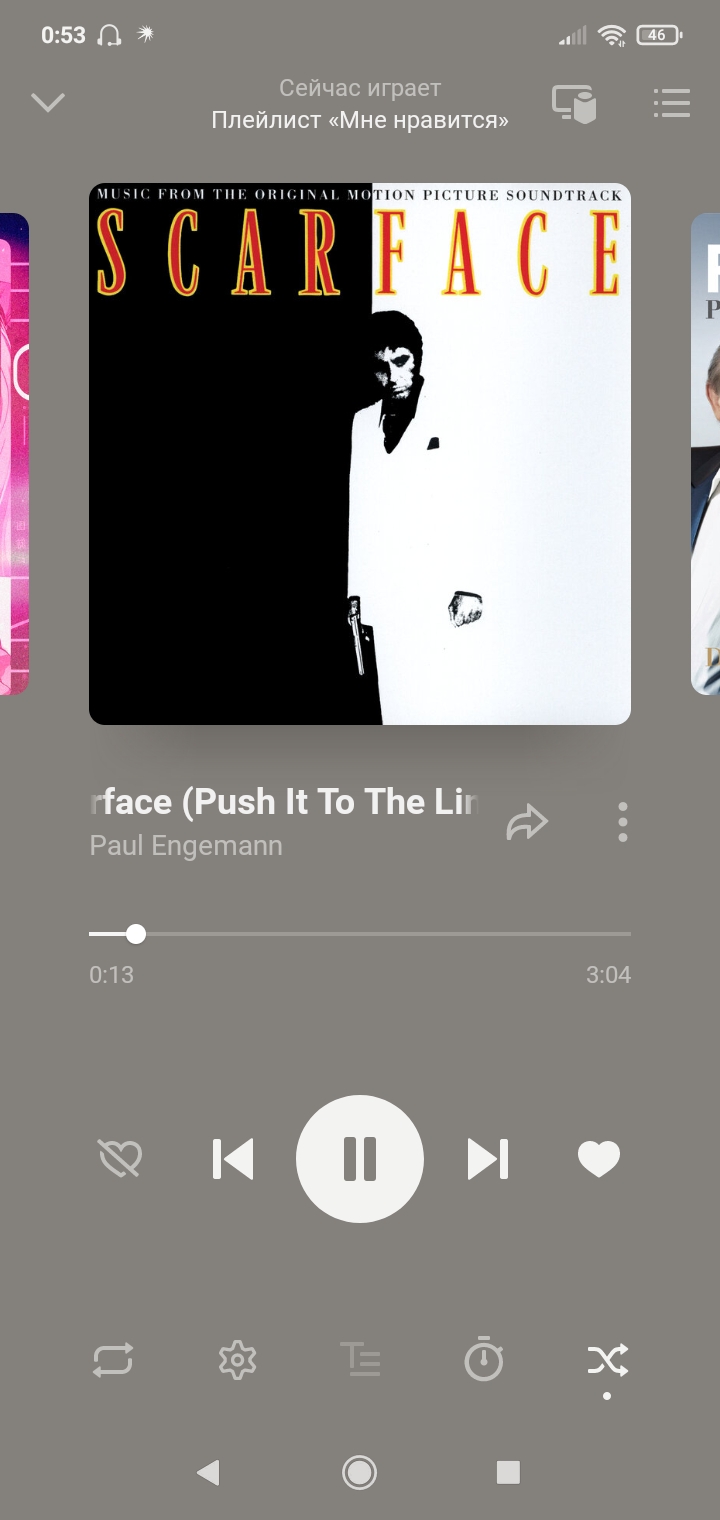Toggle repeat mode

click(x=112, y=1361)
